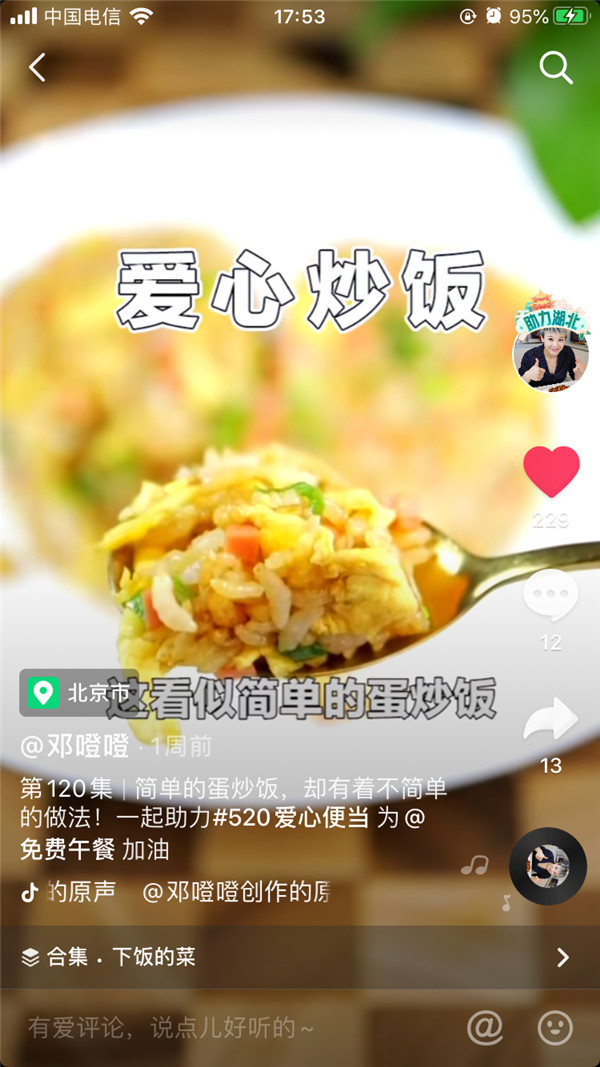Open the spinning music disc
Screen dimensions: 600x1067
(547, 866)
